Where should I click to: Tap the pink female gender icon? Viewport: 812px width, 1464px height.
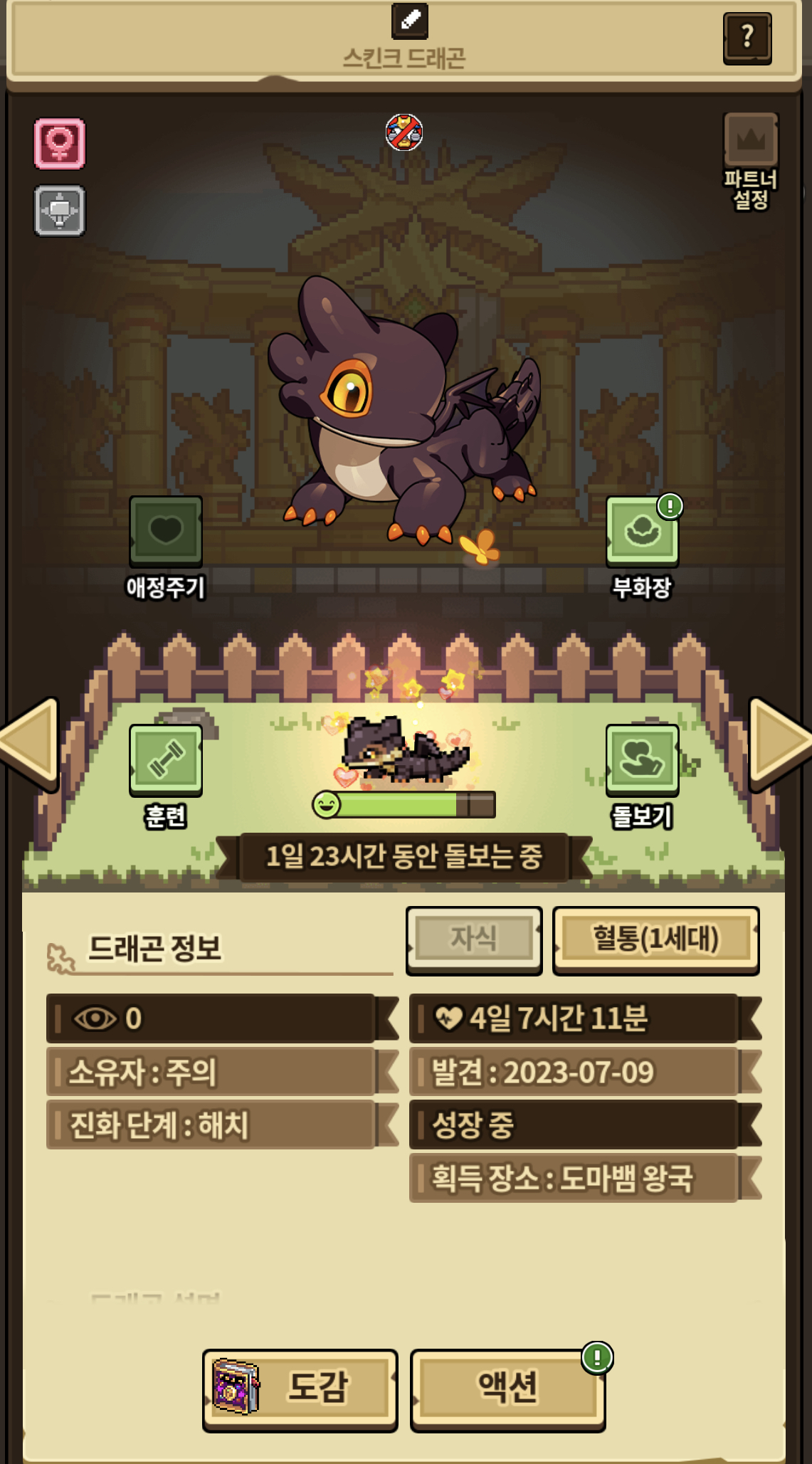60,144
